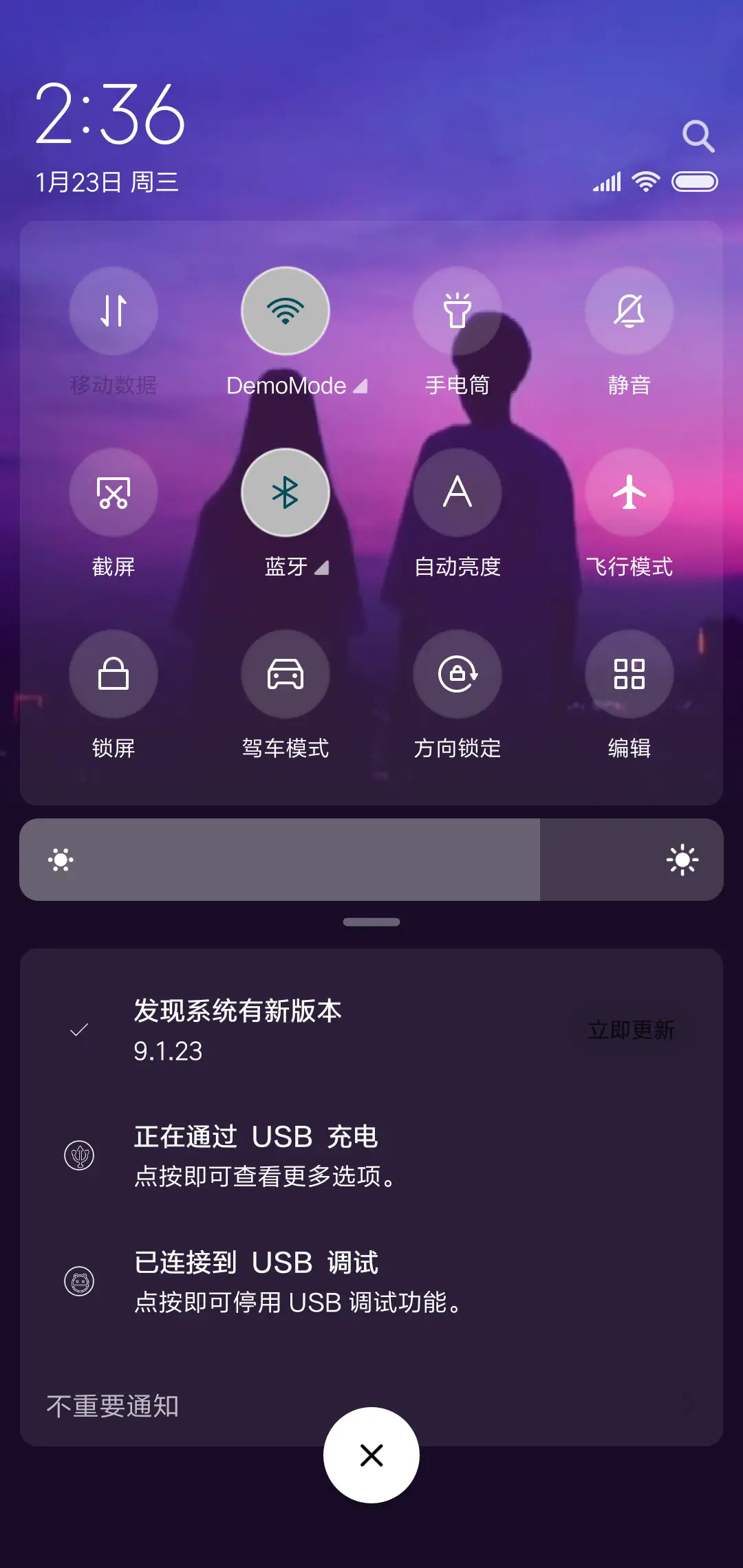Take a screenshot via quick settings
This screenshot has height=1568, width=743.
click(114, 492)
